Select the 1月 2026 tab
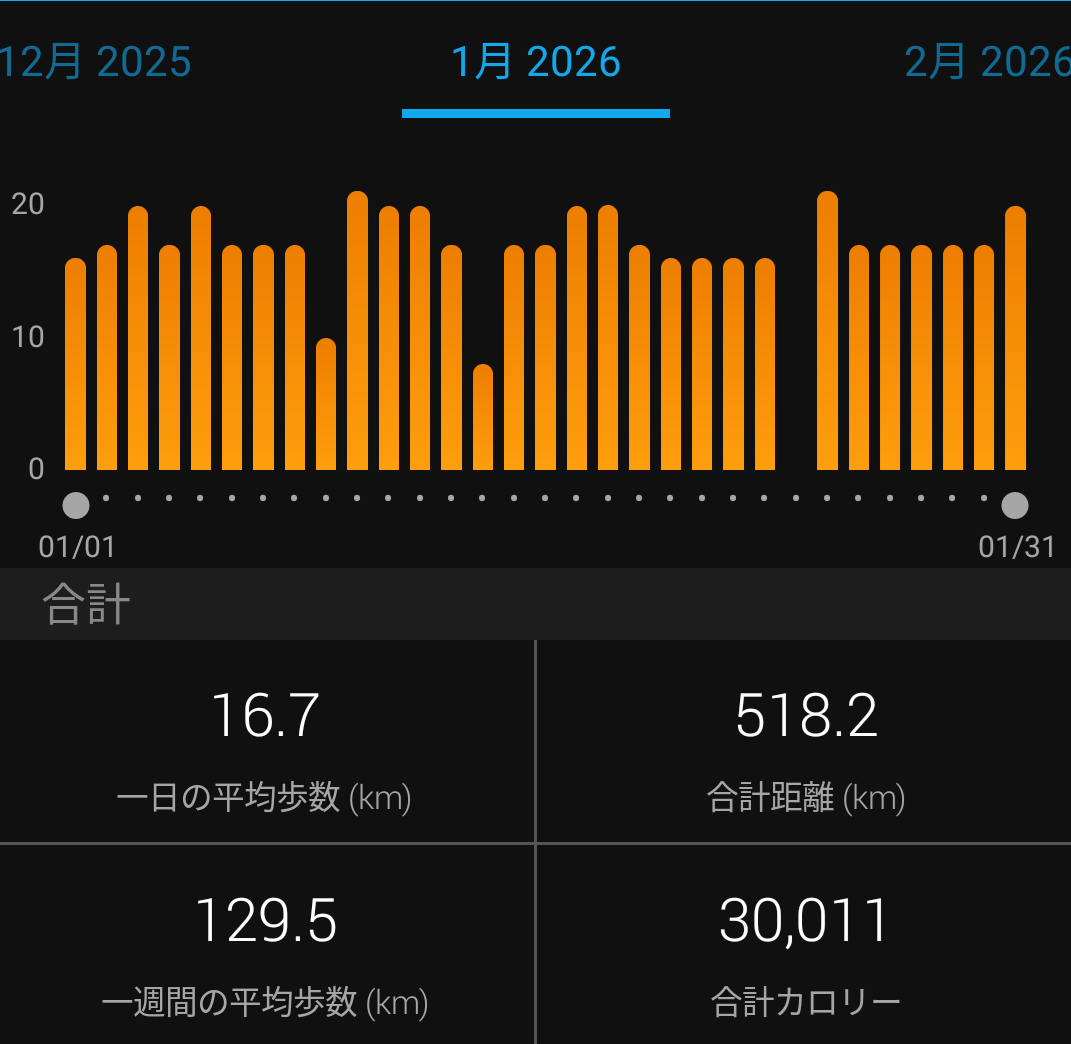This screenshot has height=1044, width=1071. (536, 62)
